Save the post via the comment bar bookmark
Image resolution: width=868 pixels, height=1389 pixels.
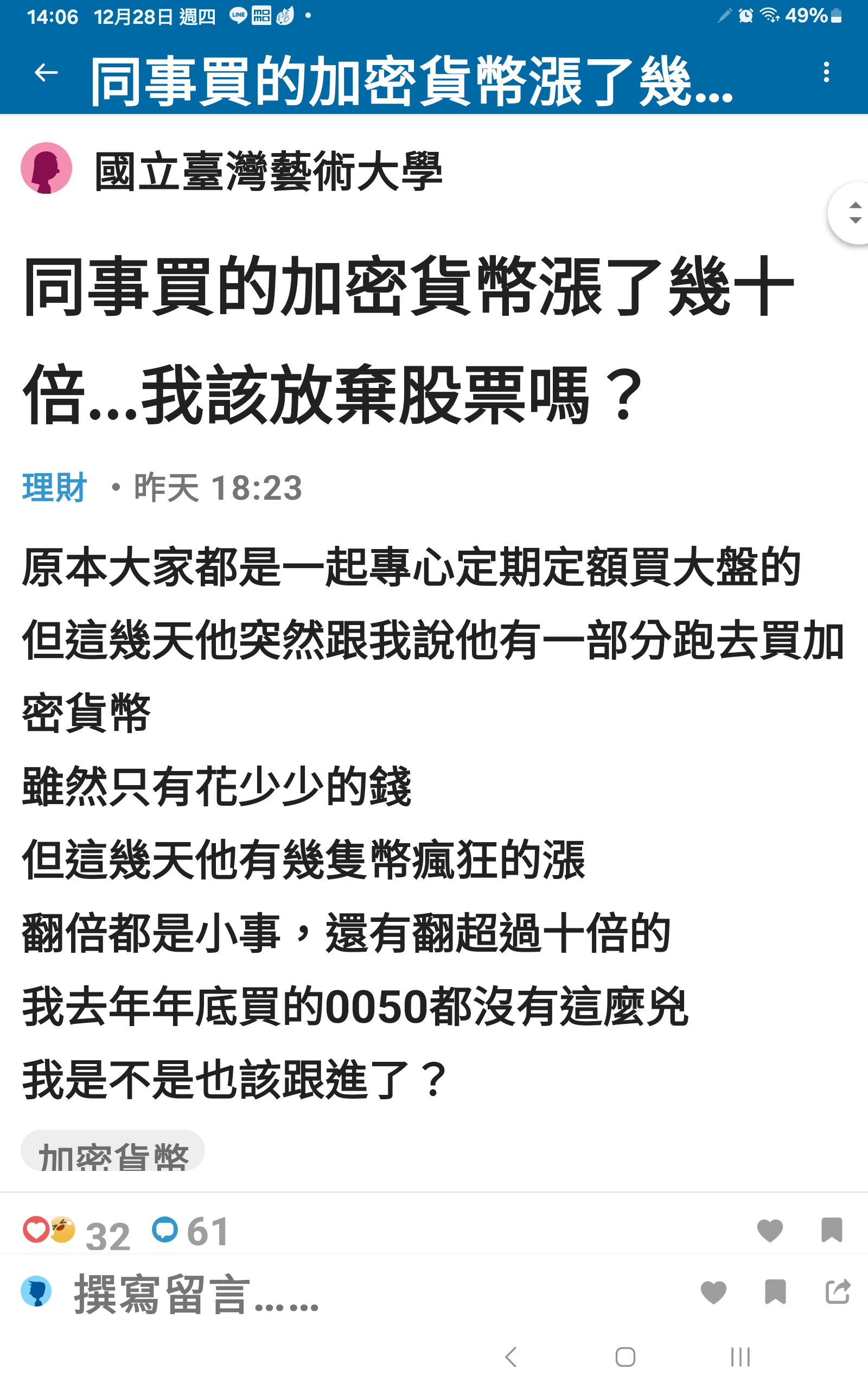[775, 1292]
